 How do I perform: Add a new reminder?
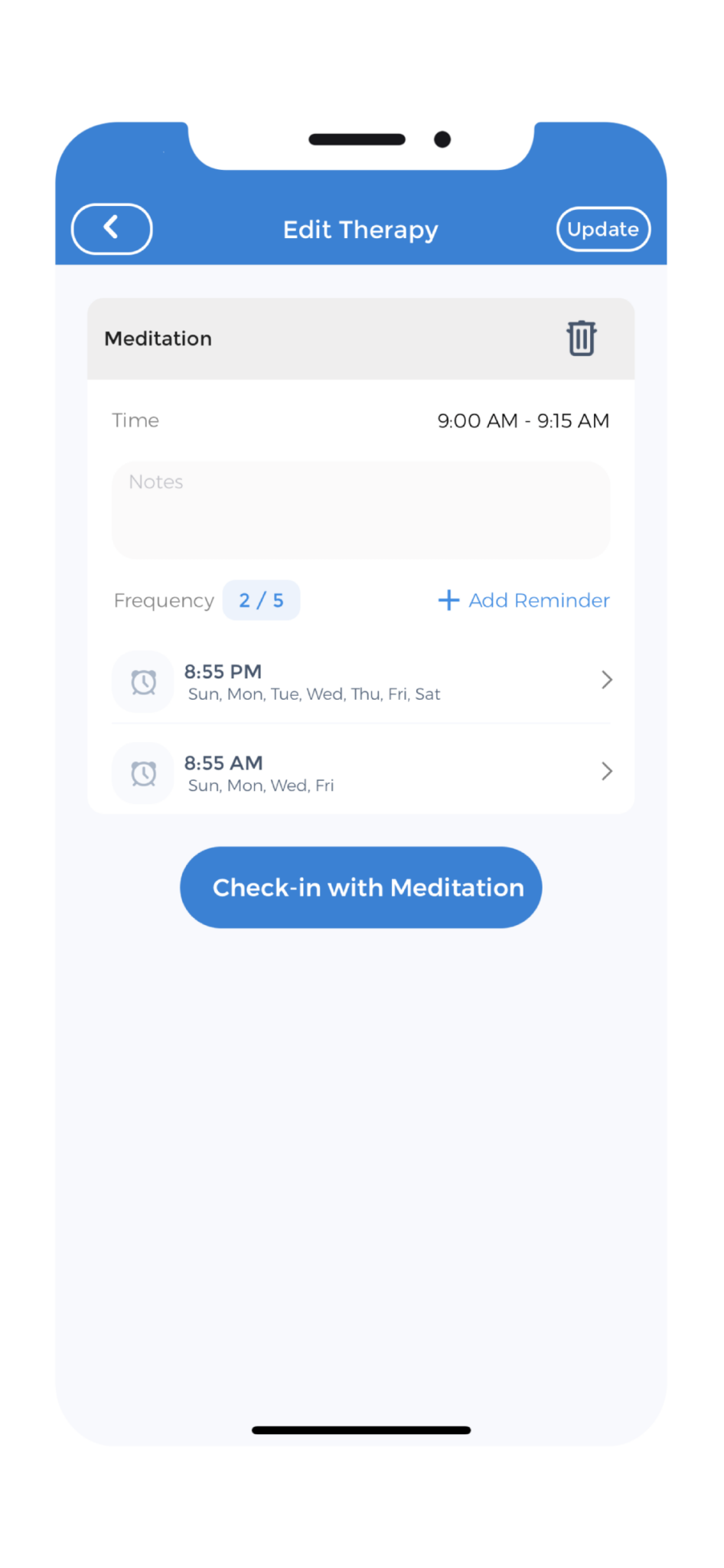[x=524, y=600]
